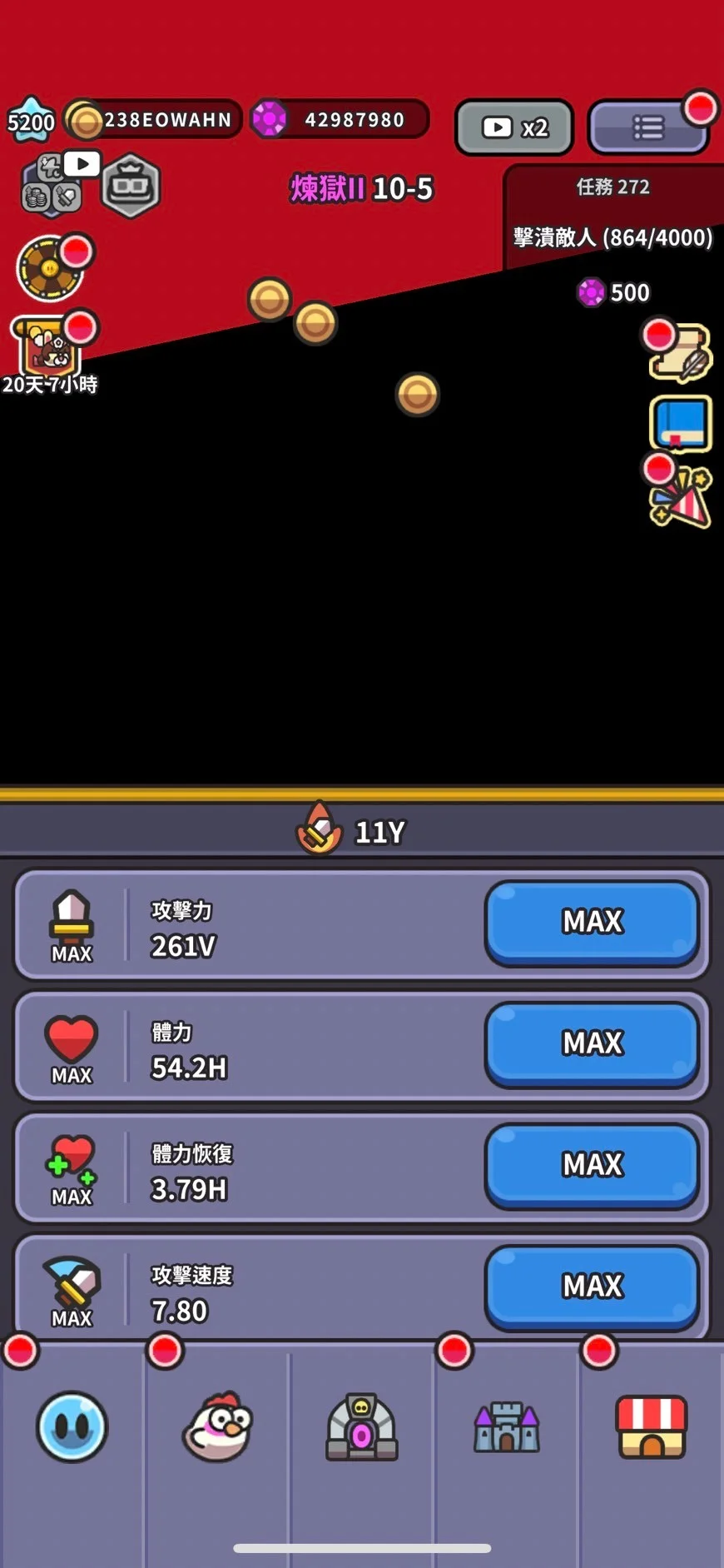Tap the MAX button for 體力恢復
The image size is (724, 1568).
click(x=592, y=1165)
